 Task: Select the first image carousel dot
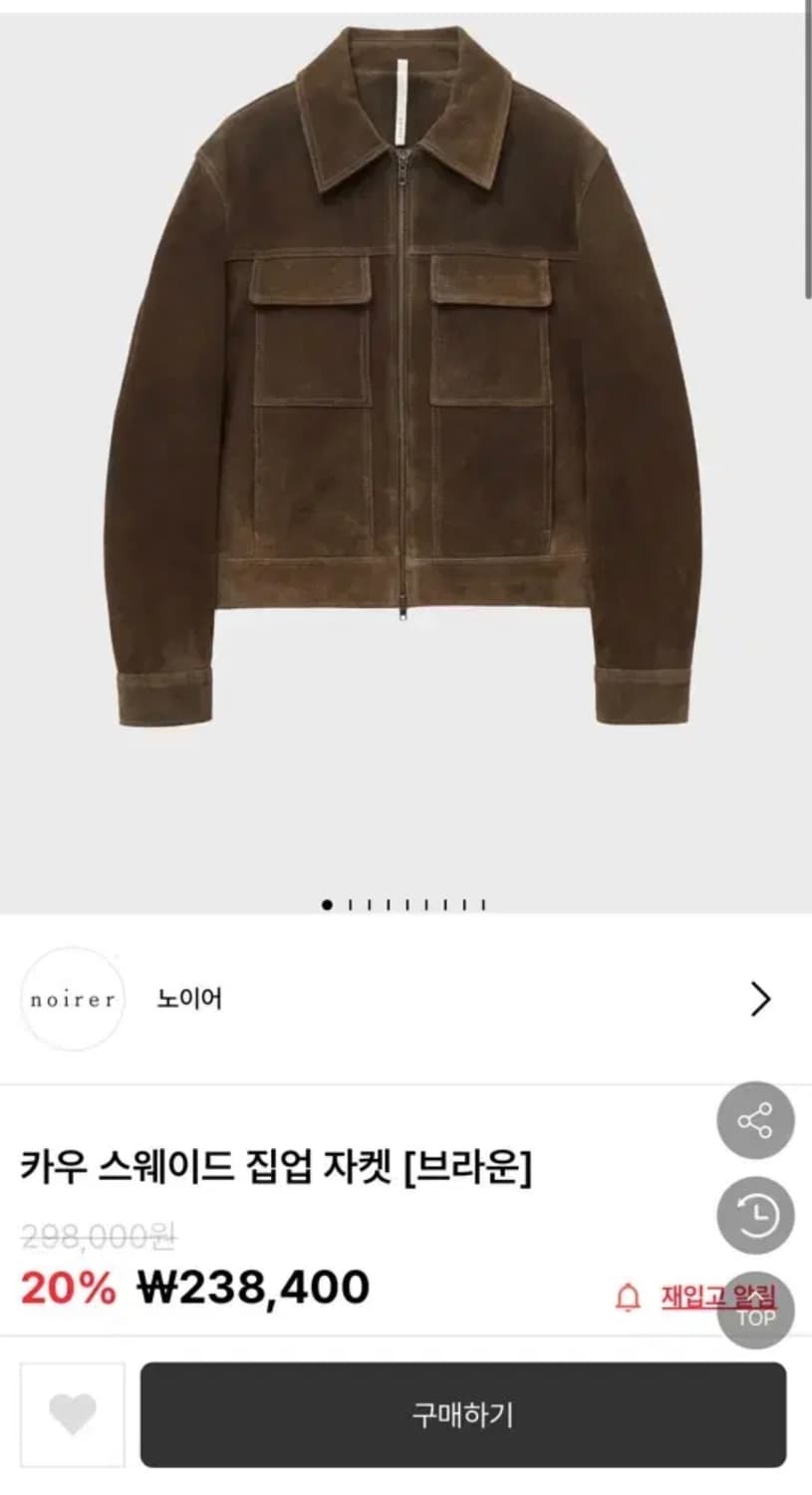pos(329,904)
